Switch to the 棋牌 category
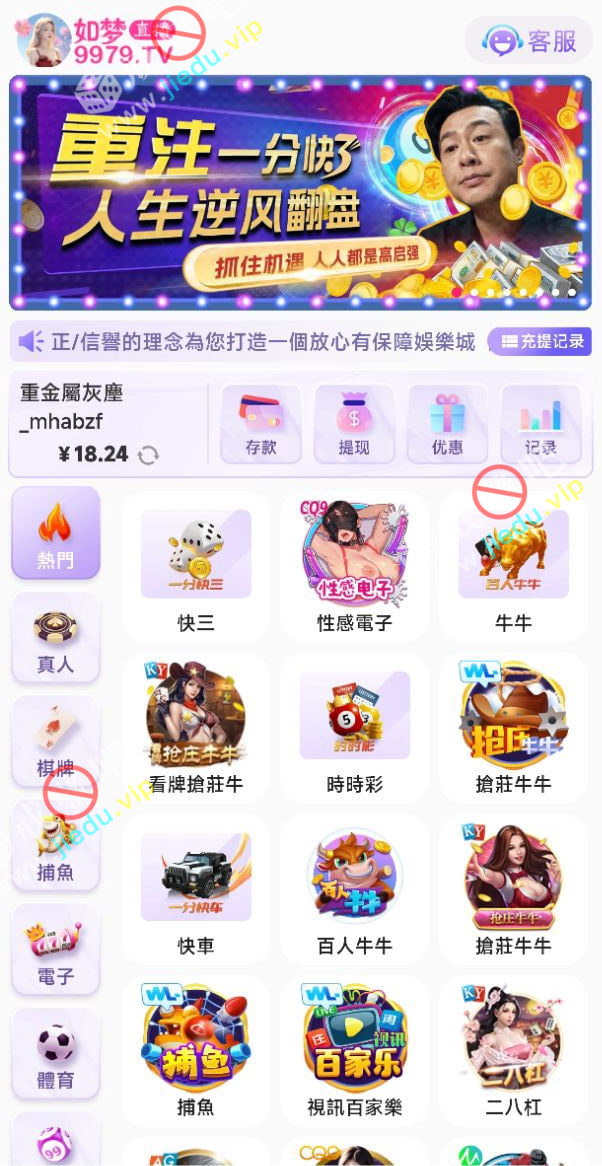Screen dimensions: 602x1166 click(55, 741)
